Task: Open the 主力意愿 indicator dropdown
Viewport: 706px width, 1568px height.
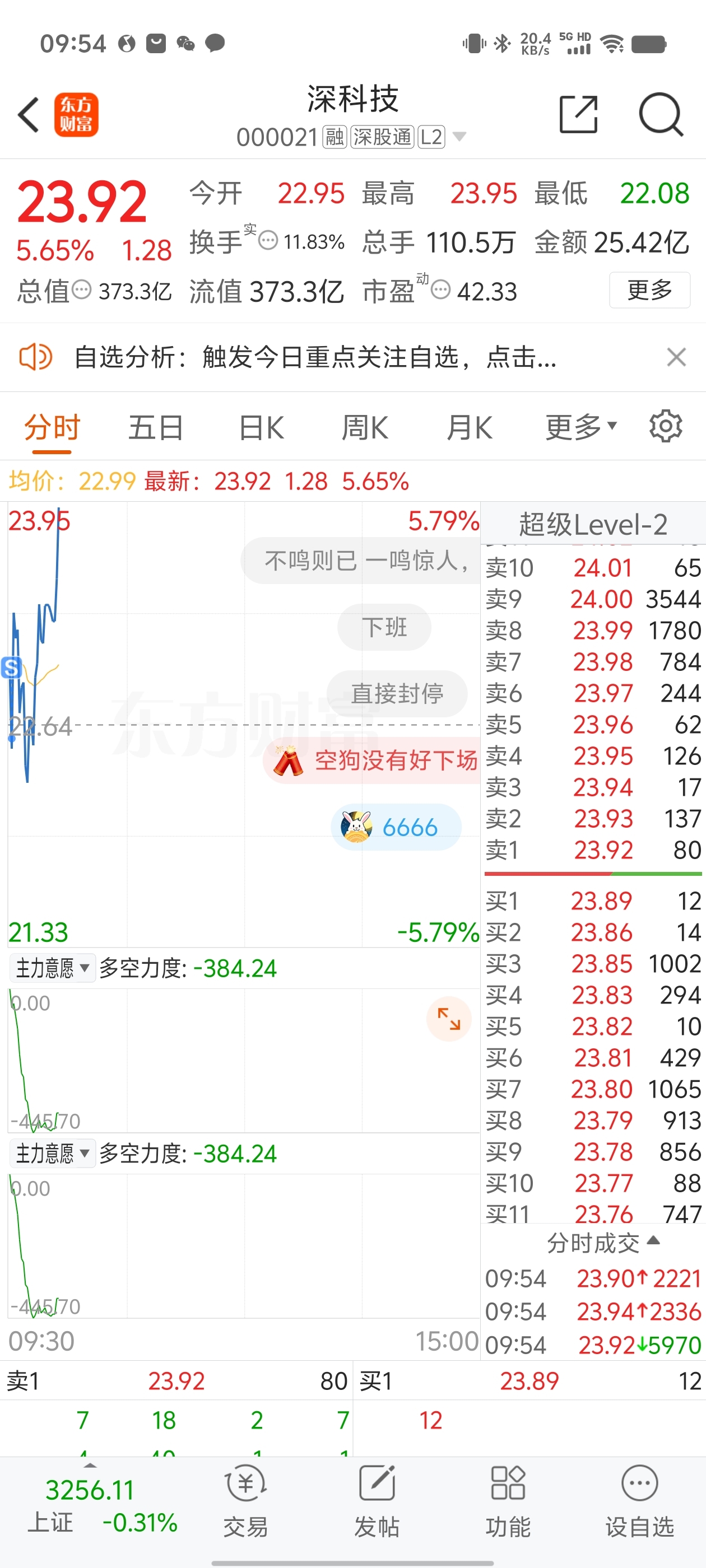Action: click(x=52, y=968)
